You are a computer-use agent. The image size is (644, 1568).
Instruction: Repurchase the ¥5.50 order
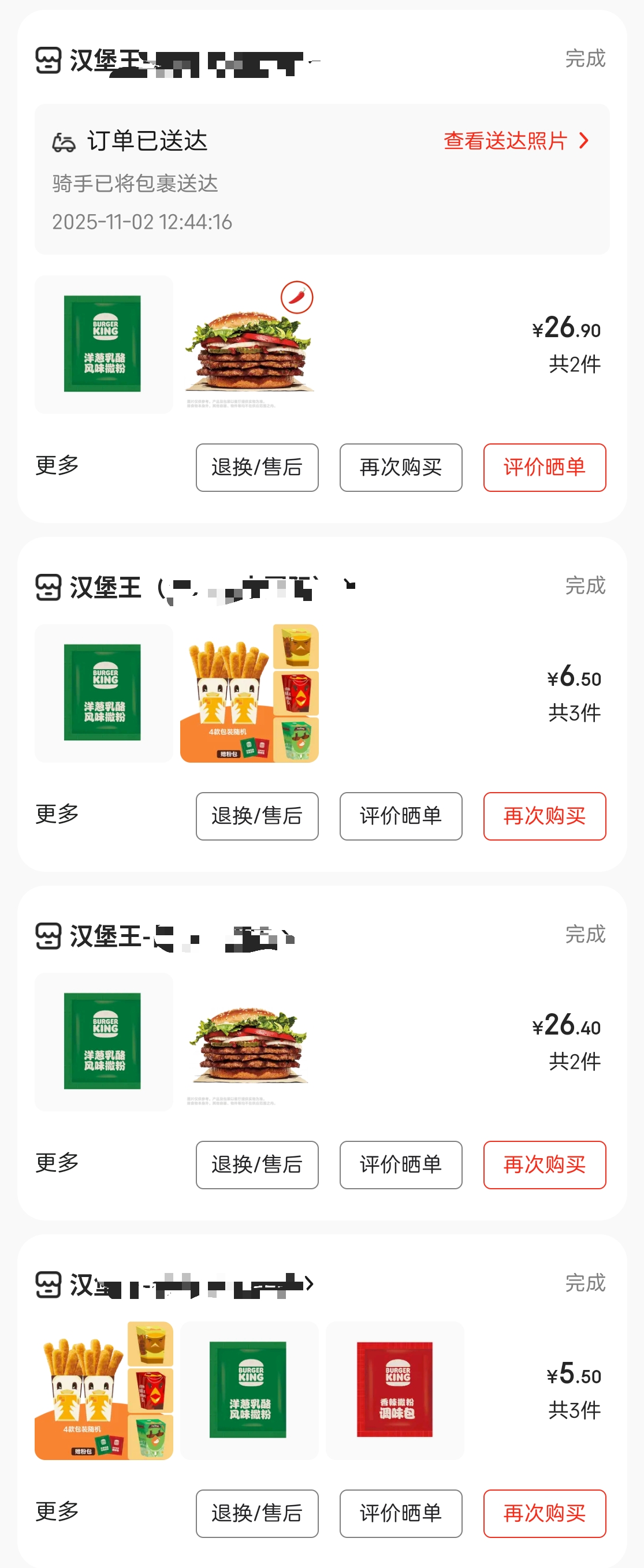(x=544, y=1514)
